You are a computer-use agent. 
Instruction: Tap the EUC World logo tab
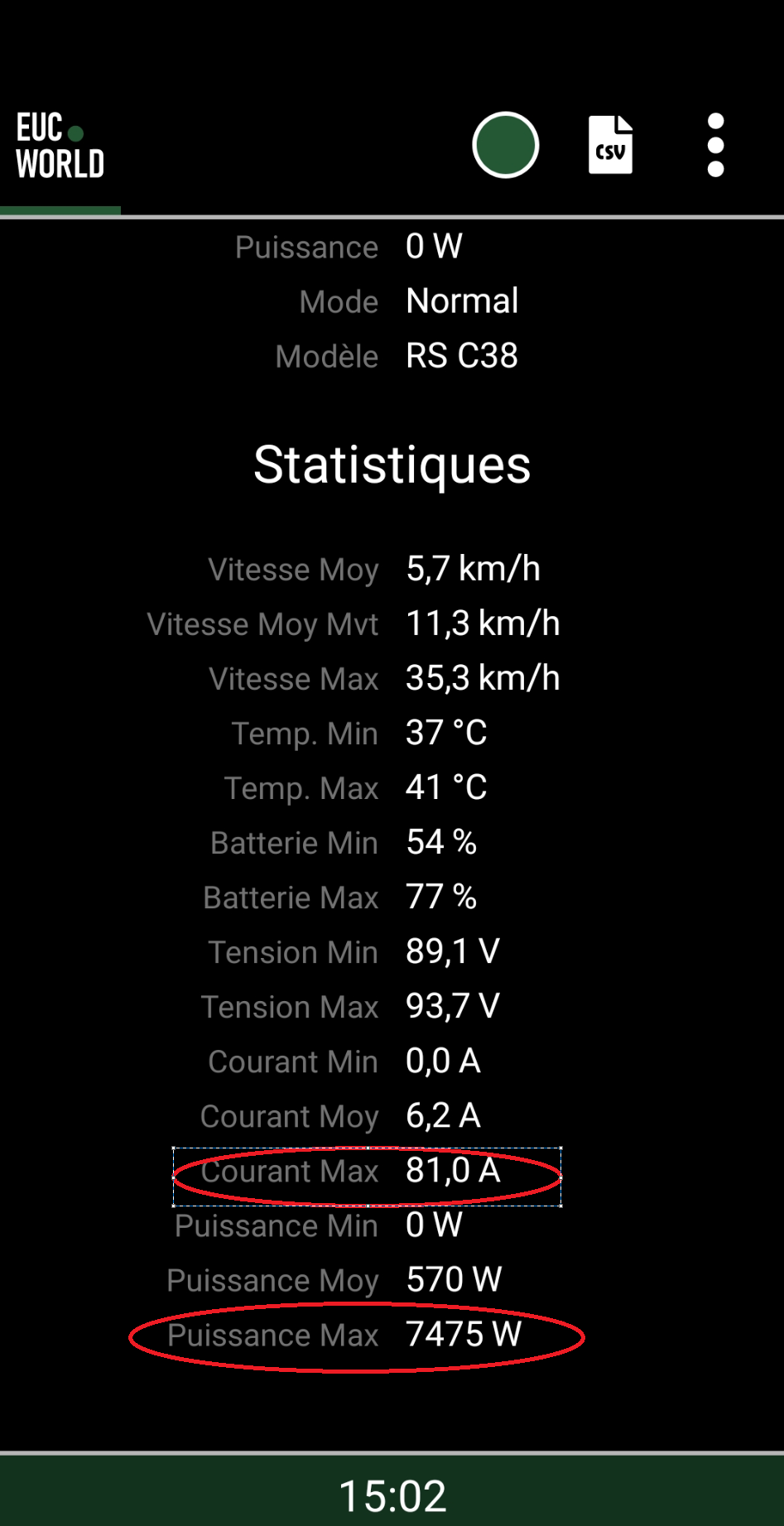[x=60, y=146]
